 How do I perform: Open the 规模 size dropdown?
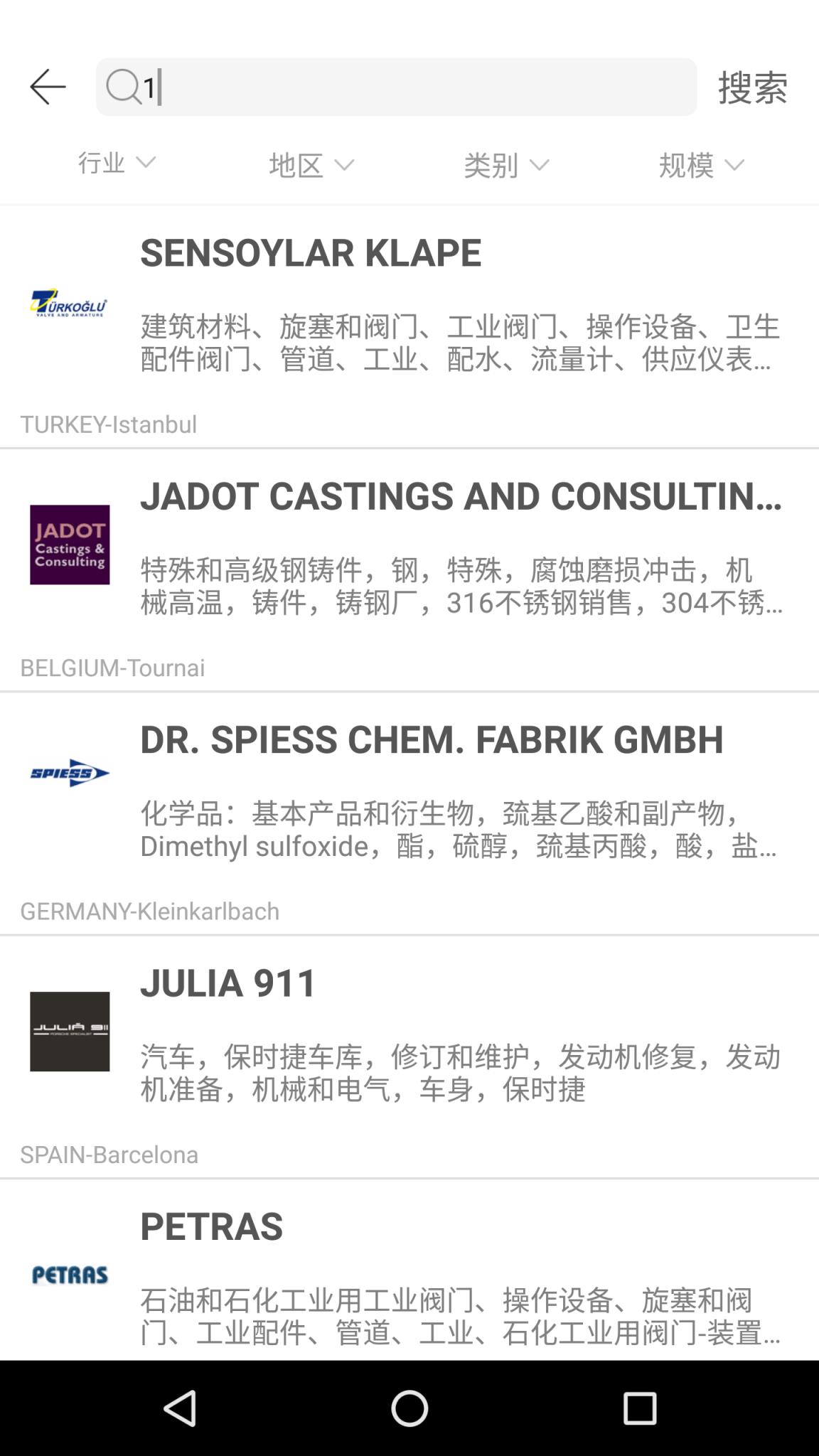coord(700,166)
